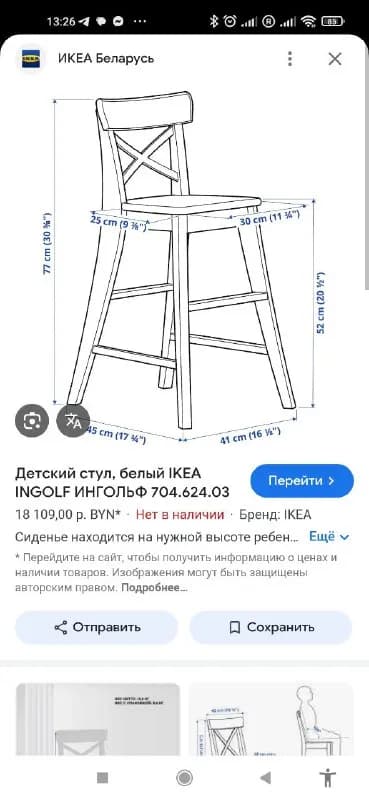Image resolution: width=369 pixels, height=800 pixels.
Task: Close the image viewer
Action: tap(335, 59)
